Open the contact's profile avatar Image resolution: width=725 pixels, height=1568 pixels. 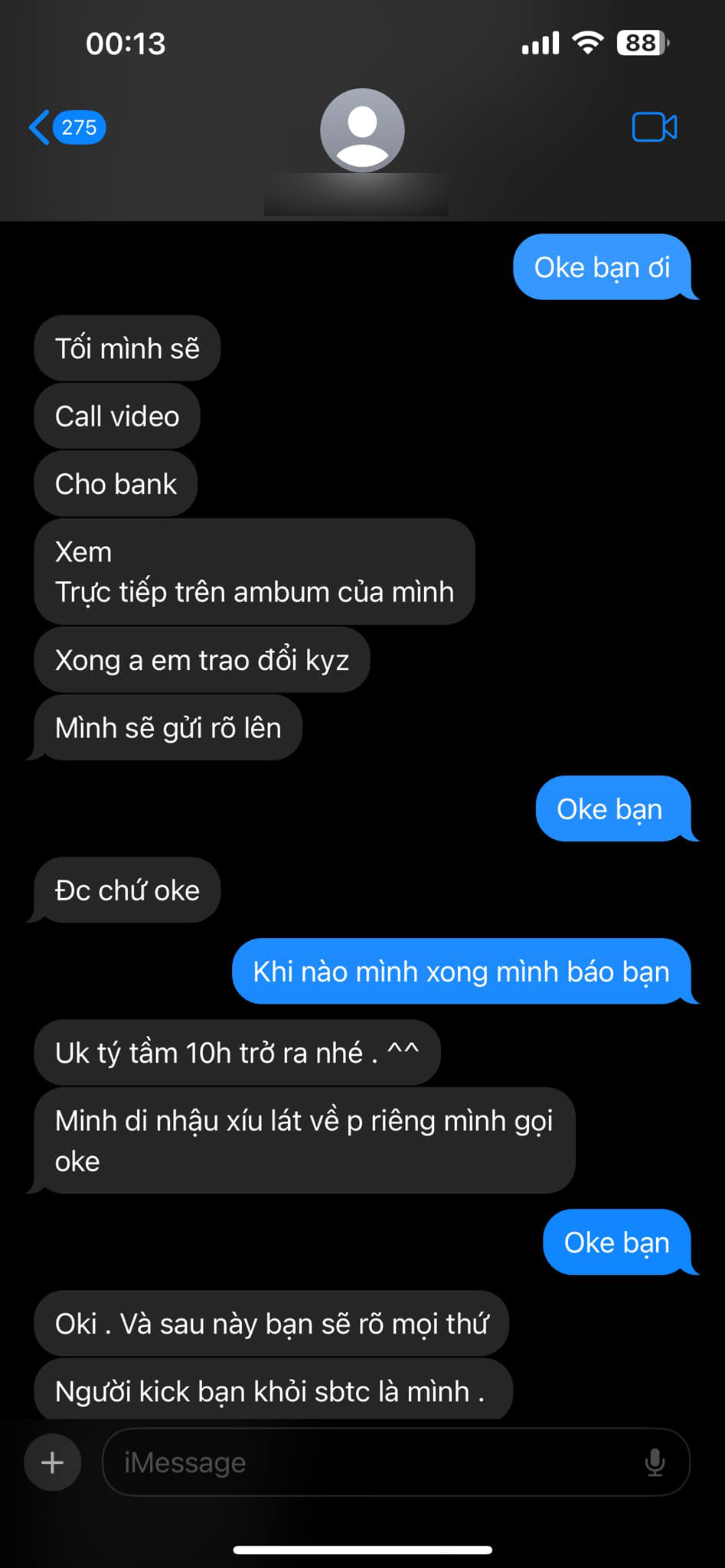click(362, 130)
